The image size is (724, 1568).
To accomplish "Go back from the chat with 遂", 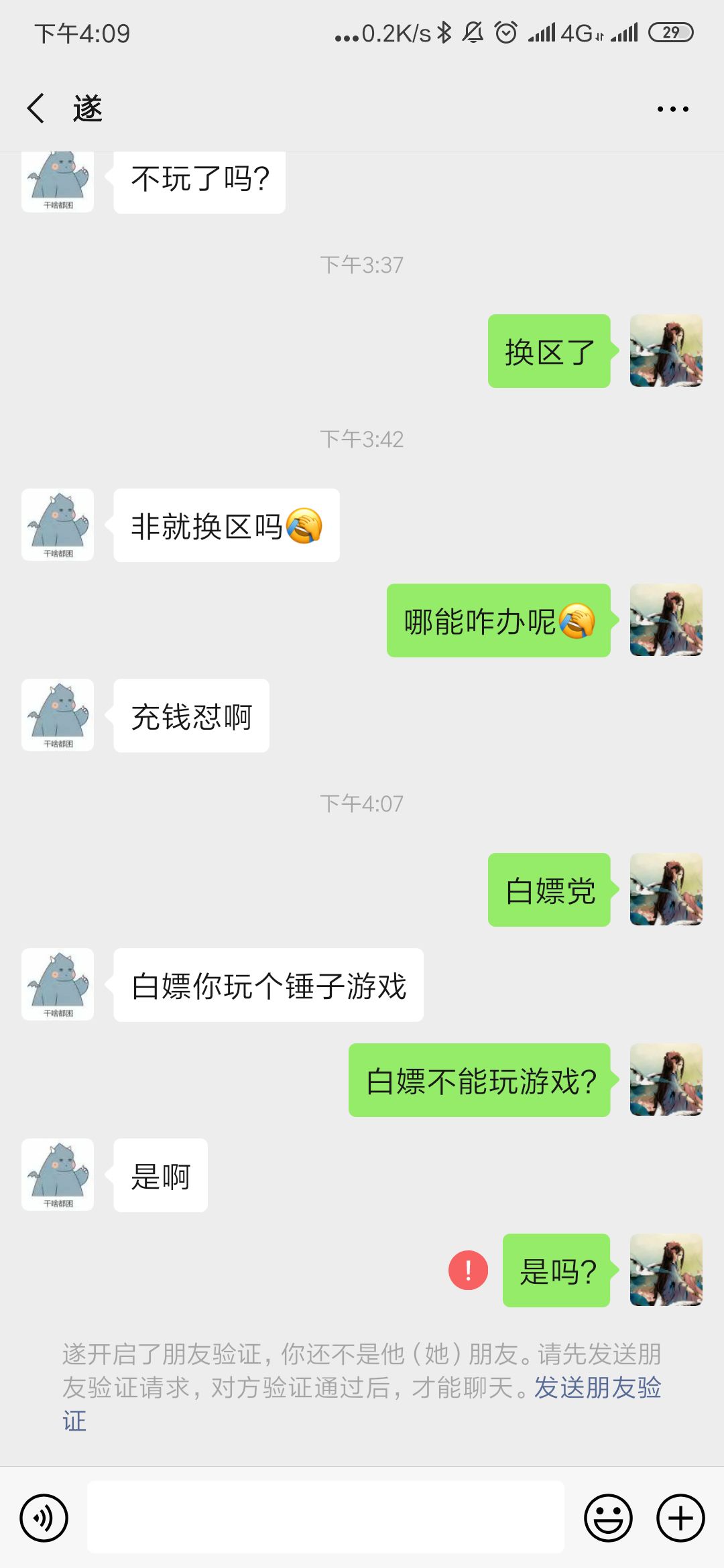I will point(36,109).
